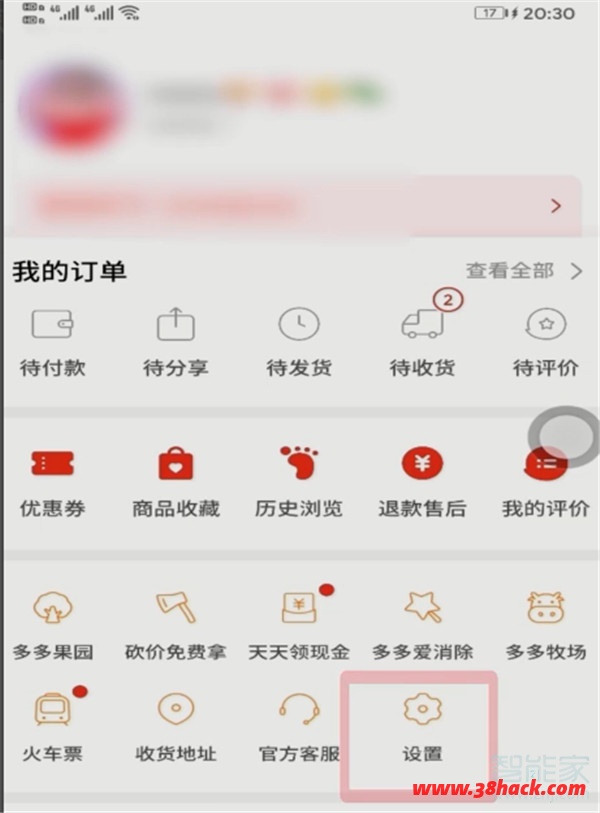Open 待评价 orders to review
Screen dimensions: 600x813
click(x=545, y=340)
